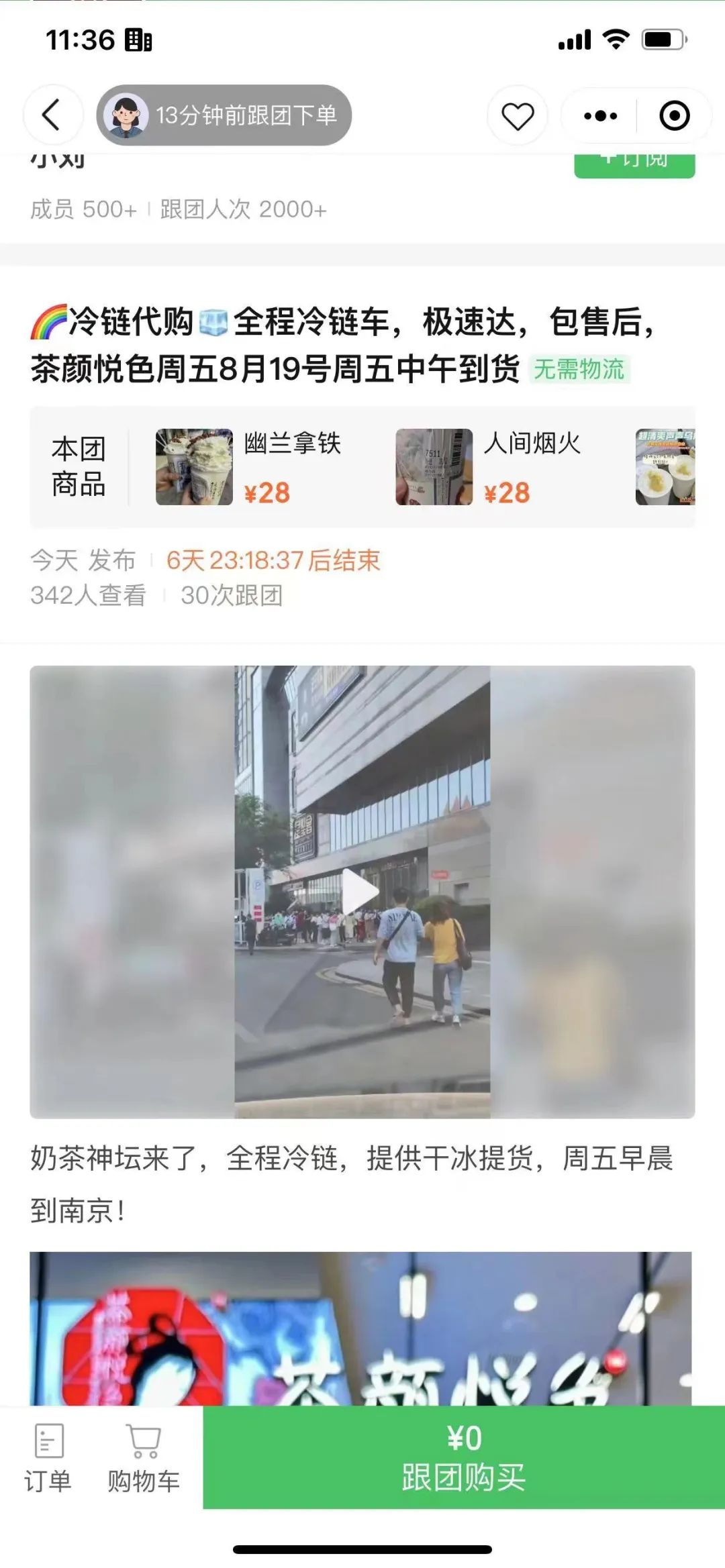Viewport: 725px width, 1568px height.
Task: Go back using the top-left arrow
Action: click(52, 115)
